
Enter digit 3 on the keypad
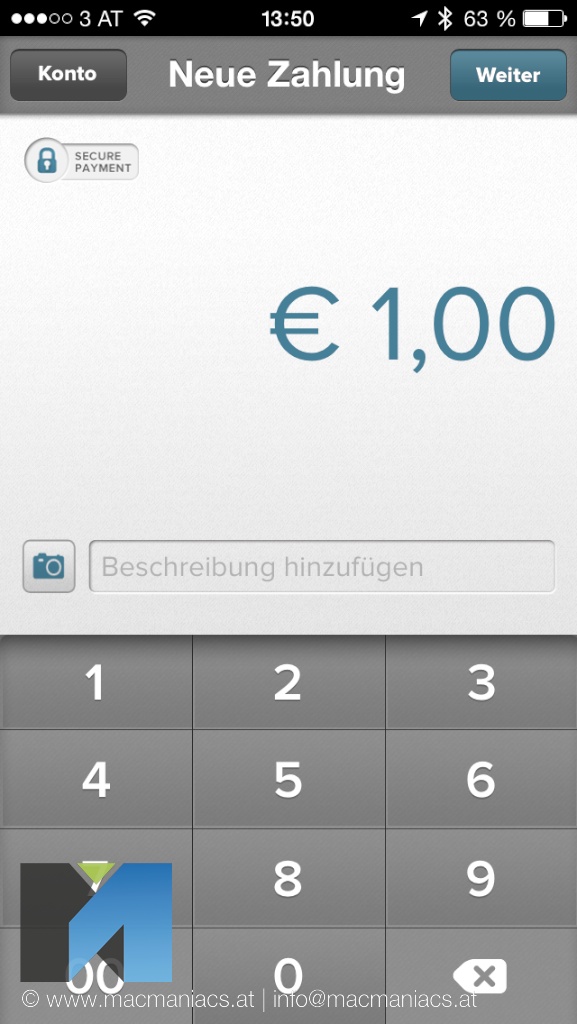(x=482, y=682)
